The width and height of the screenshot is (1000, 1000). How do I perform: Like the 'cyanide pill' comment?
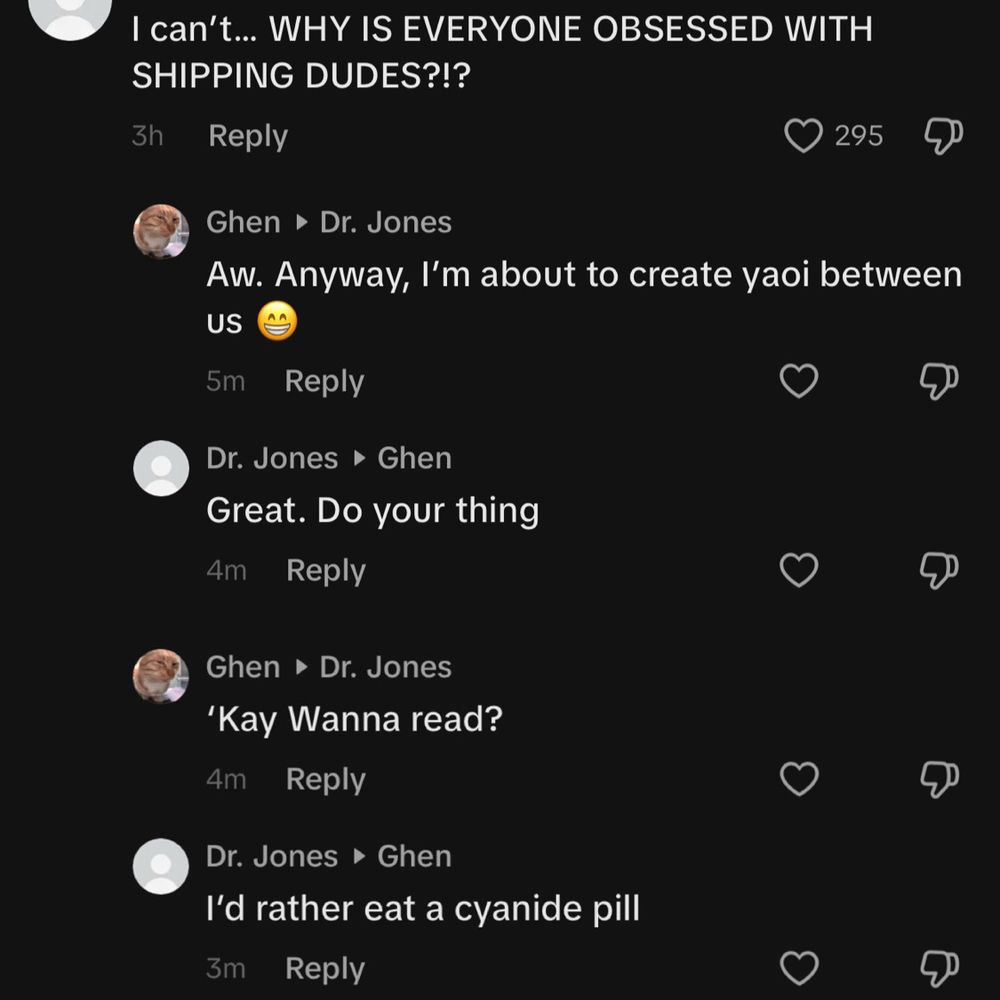tap(799, 968)
